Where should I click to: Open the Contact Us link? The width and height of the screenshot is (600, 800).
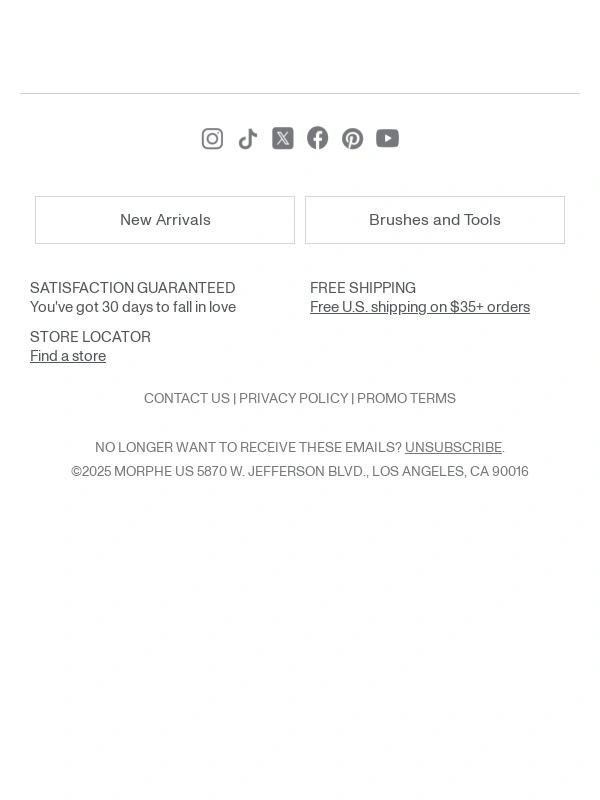click(x=187, y=398)
